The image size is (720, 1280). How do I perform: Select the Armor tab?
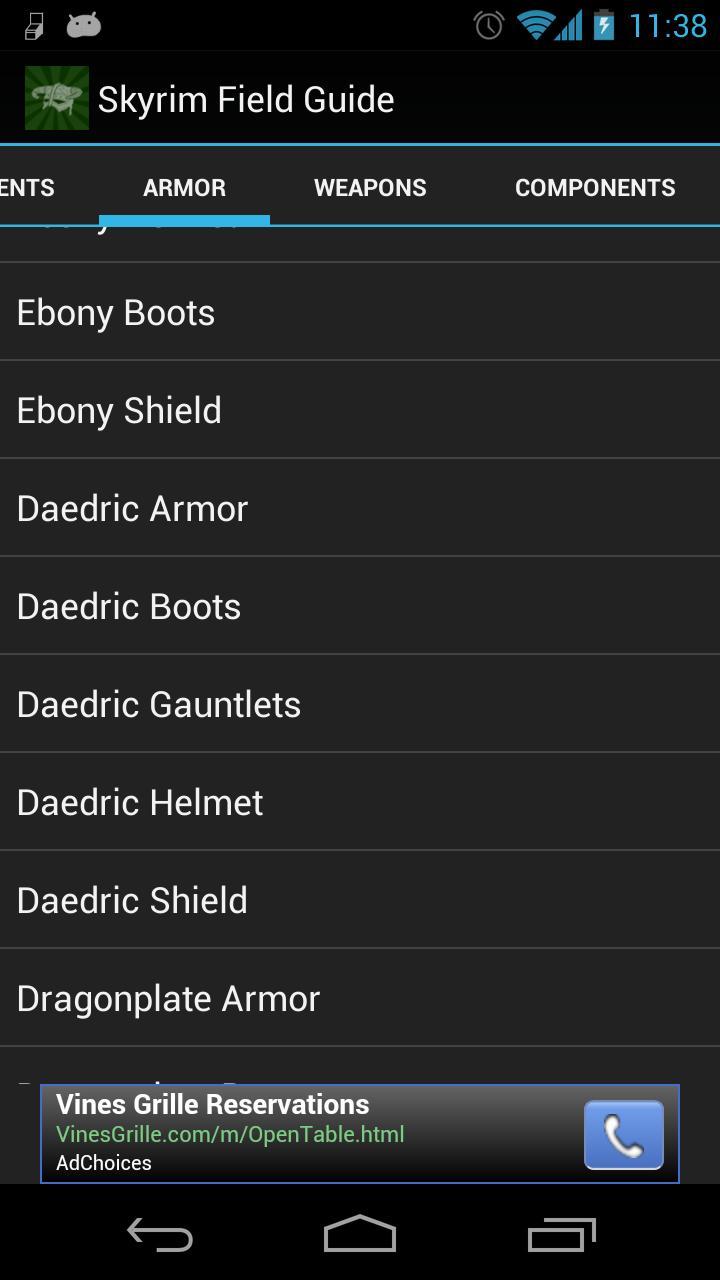point(184,188)
